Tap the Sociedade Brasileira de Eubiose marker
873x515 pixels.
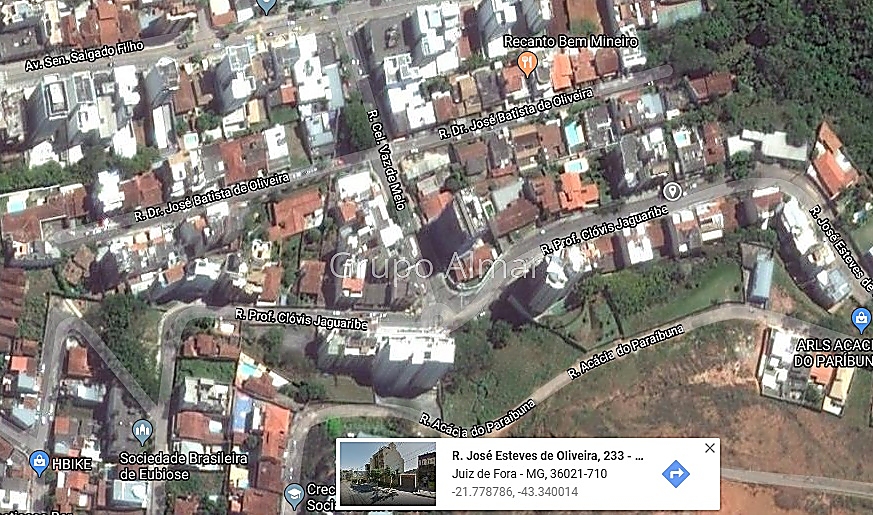pyautogui.click(x=142, y=432)
